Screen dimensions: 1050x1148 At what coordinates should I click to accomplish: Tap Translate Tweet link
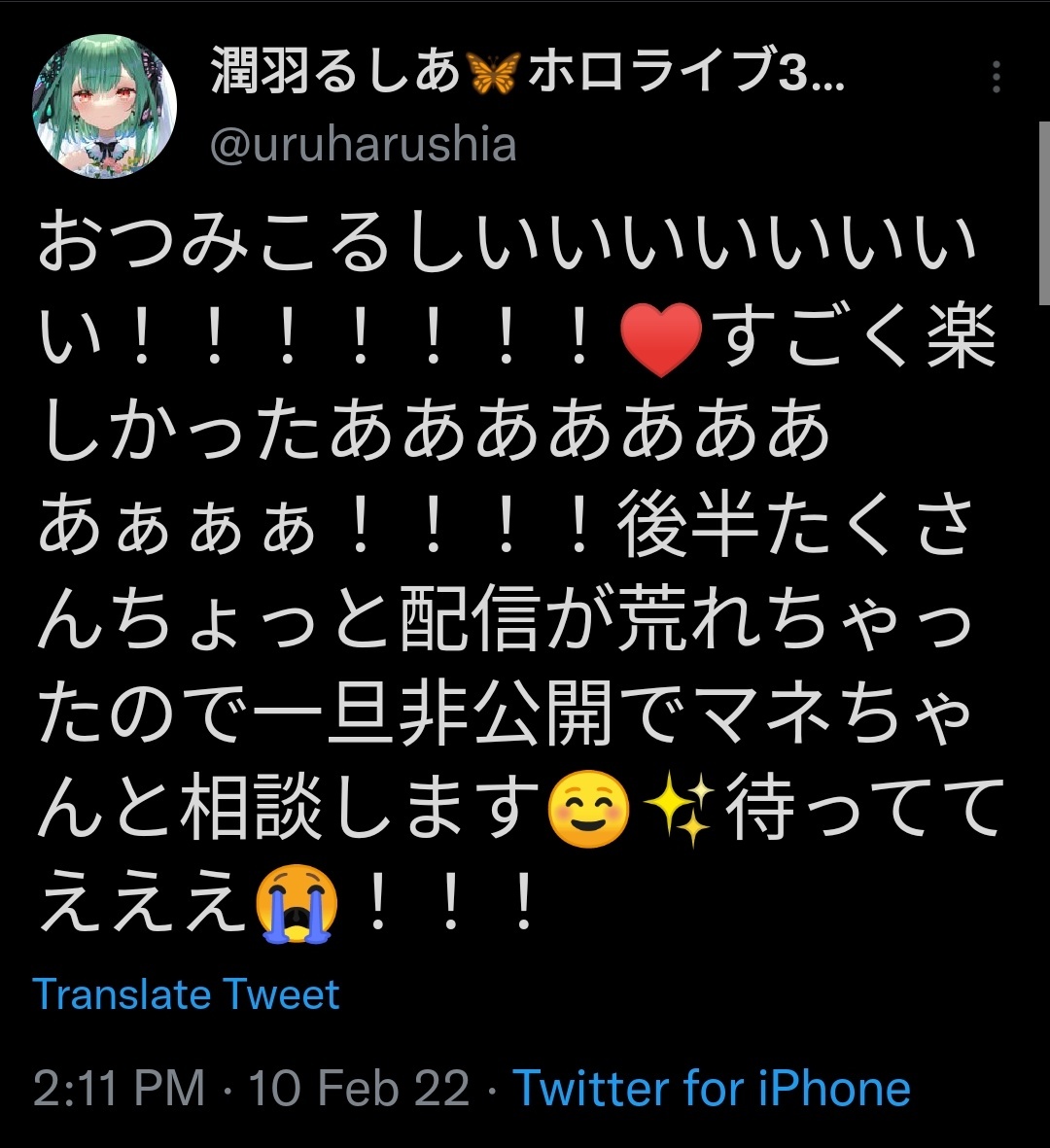click(187, 994)
